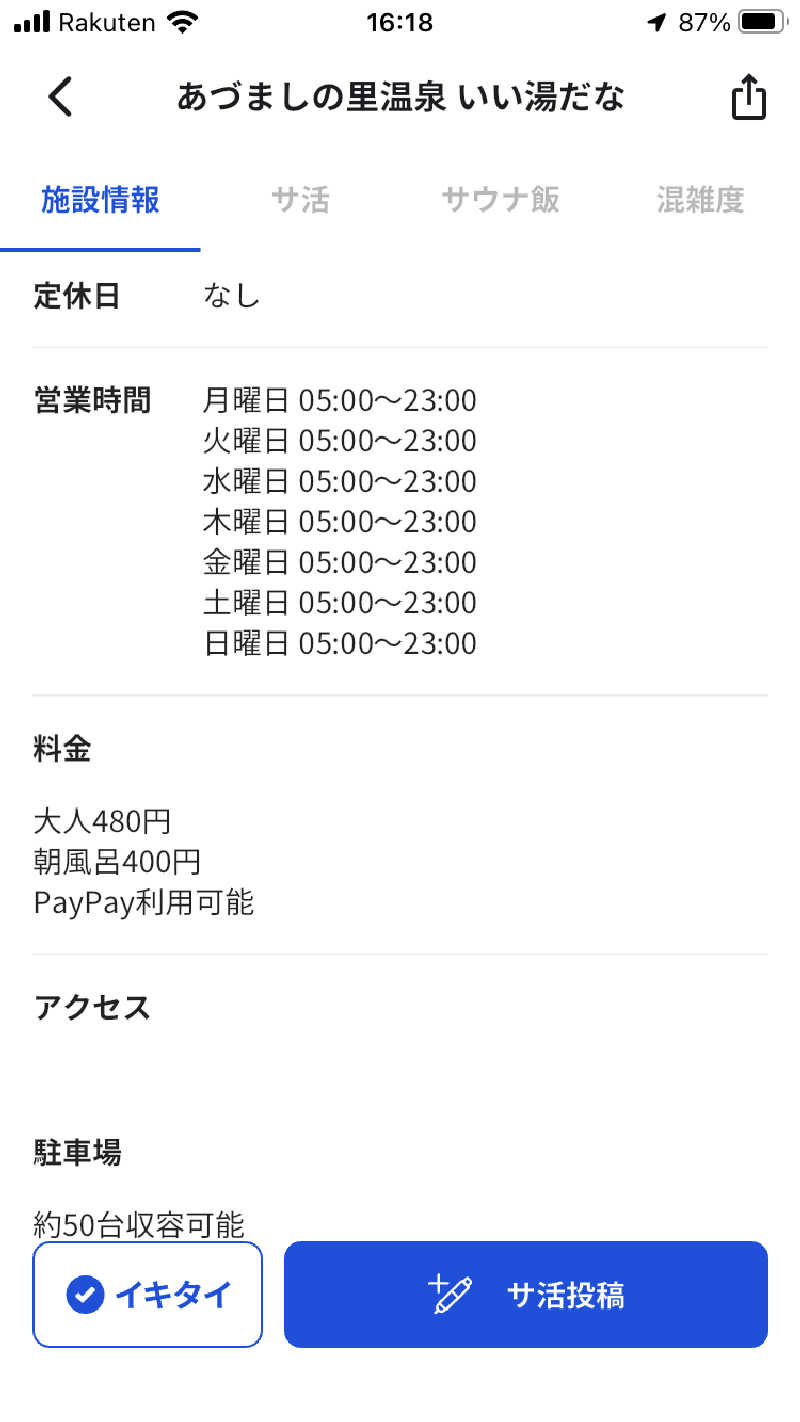Open the サウナ飯 tab
The image size is (800, 1422).
click(500, 200)
